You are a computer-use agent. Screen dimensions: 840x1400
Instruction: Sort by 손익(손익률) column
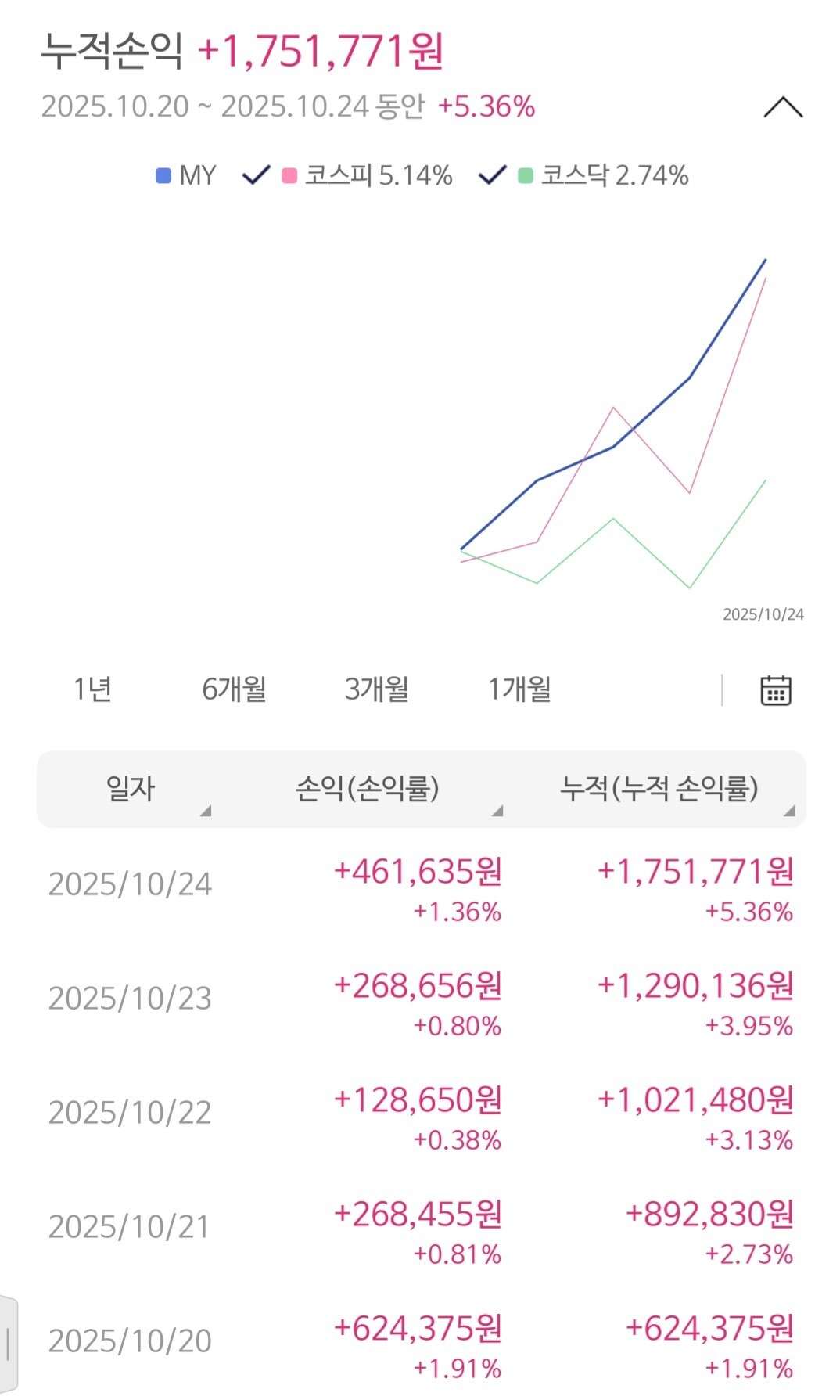[x=367, y=789]
